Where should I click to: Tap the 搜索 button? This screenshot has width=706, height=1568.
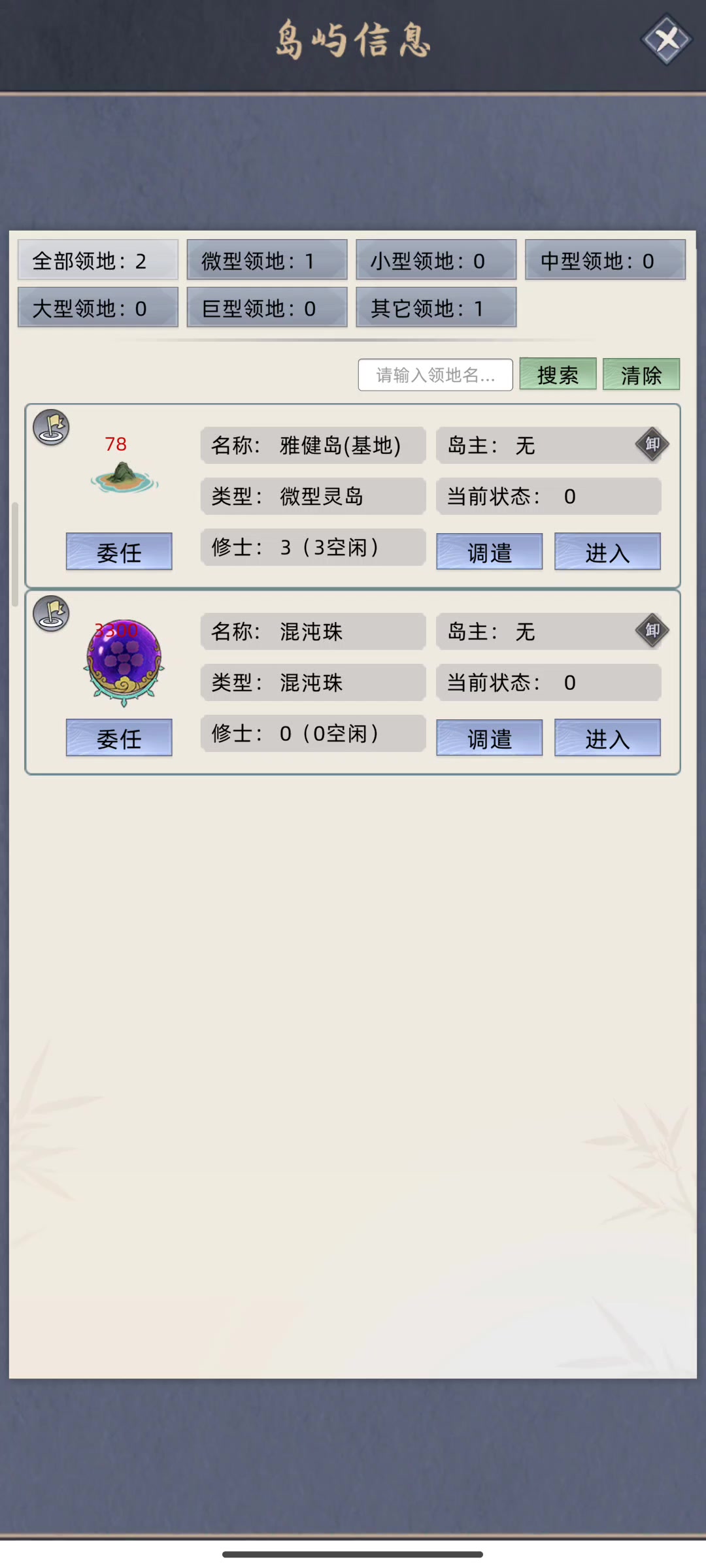point(558,374)
